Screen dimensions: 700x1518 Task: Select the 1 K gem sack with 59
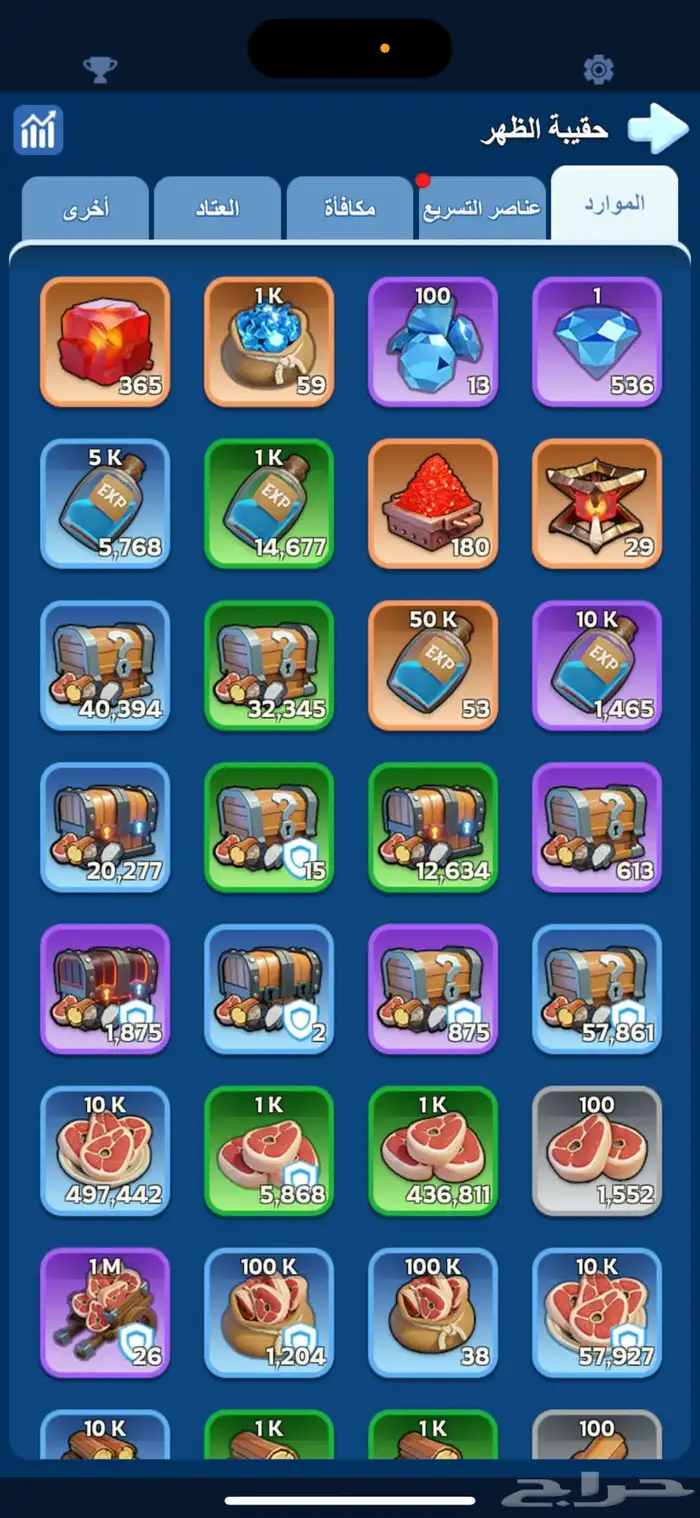pos(269,342)
